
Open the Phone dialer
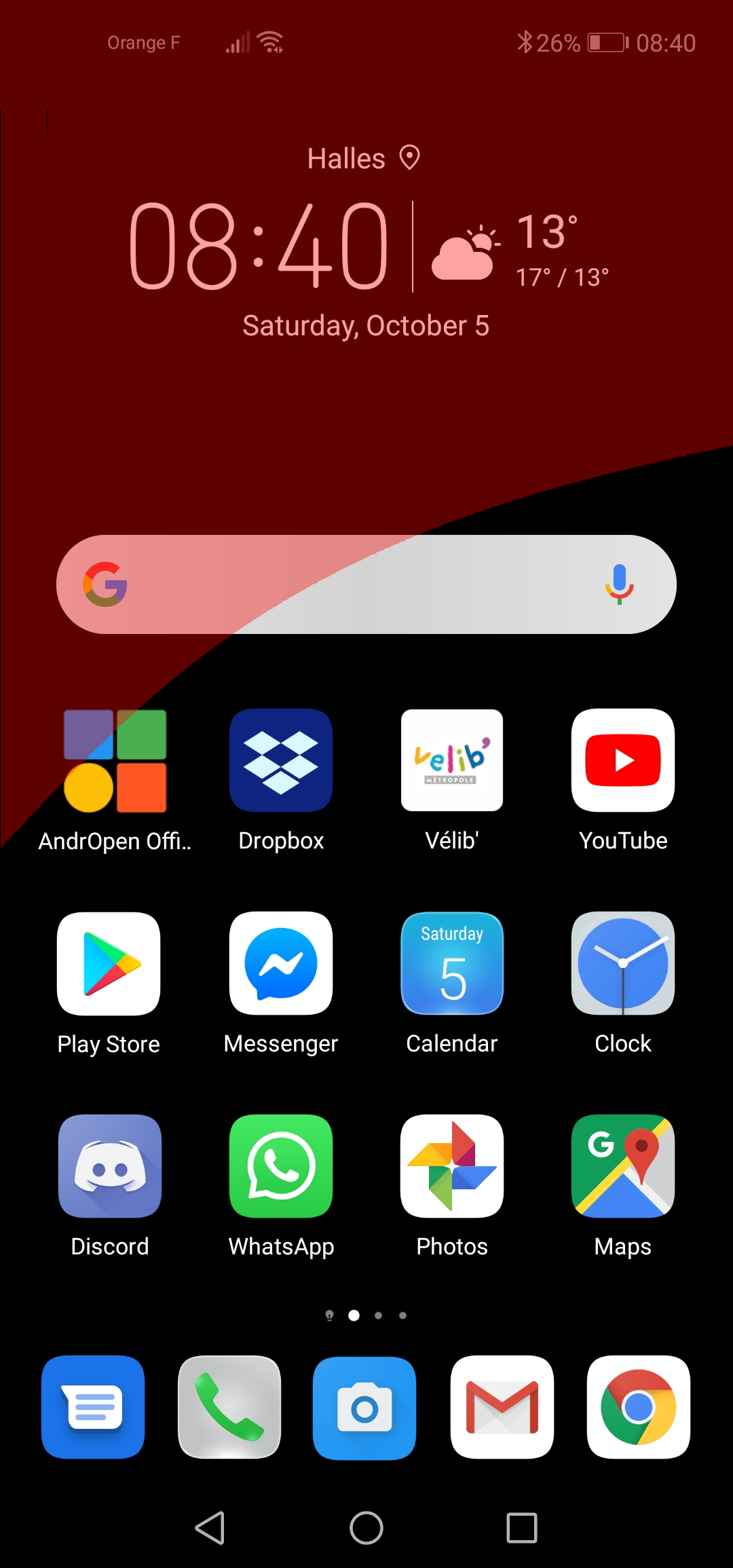pyautogui.click(x=229, y=1406)
